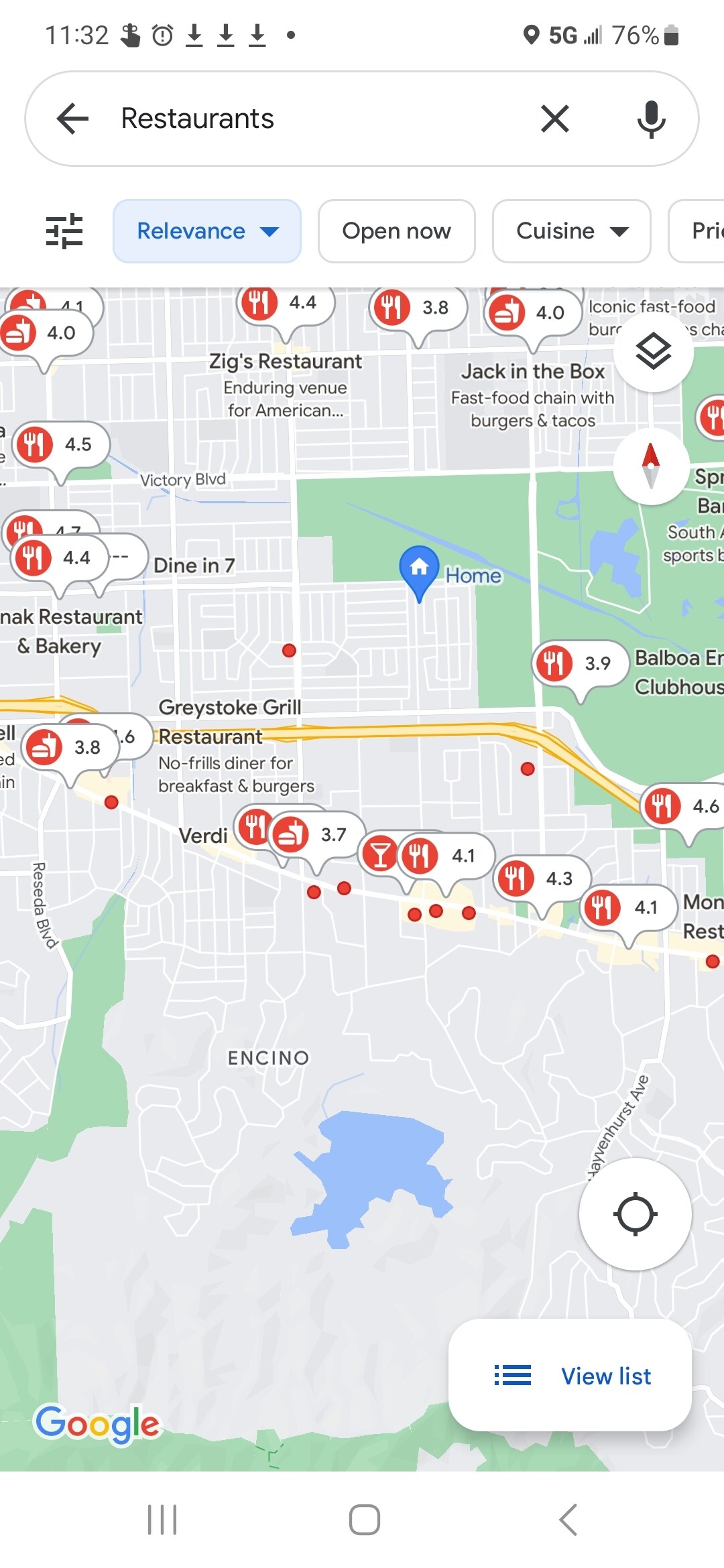The width and height of the screenshot is (724, 1568).
Task: Open recent apps from navigation bar
Action: pos(162,1519)
